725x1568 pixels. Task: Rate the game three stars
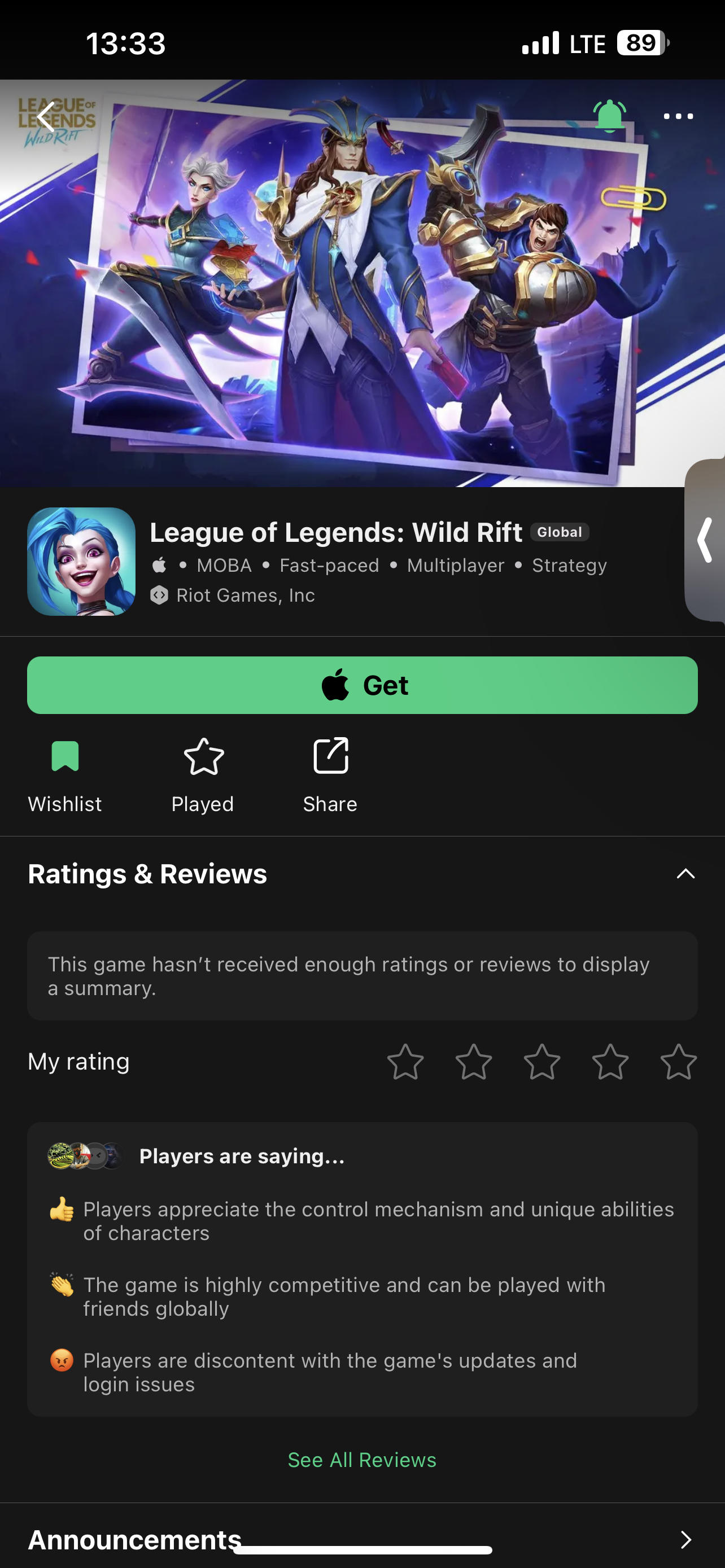coord(541,1062)
